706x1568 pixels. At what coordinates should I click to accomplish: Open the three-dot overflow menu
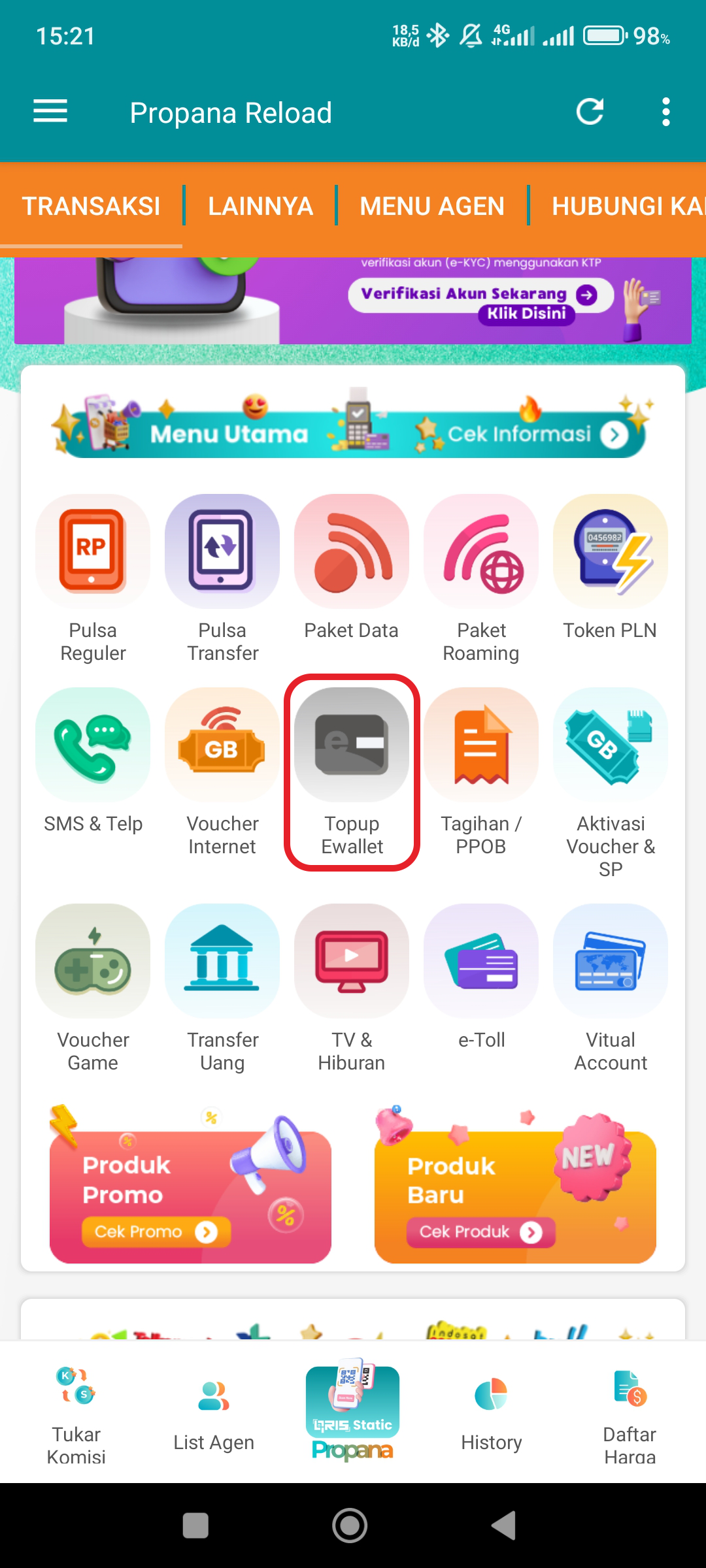pyautogui.click(x=665, y=112)
